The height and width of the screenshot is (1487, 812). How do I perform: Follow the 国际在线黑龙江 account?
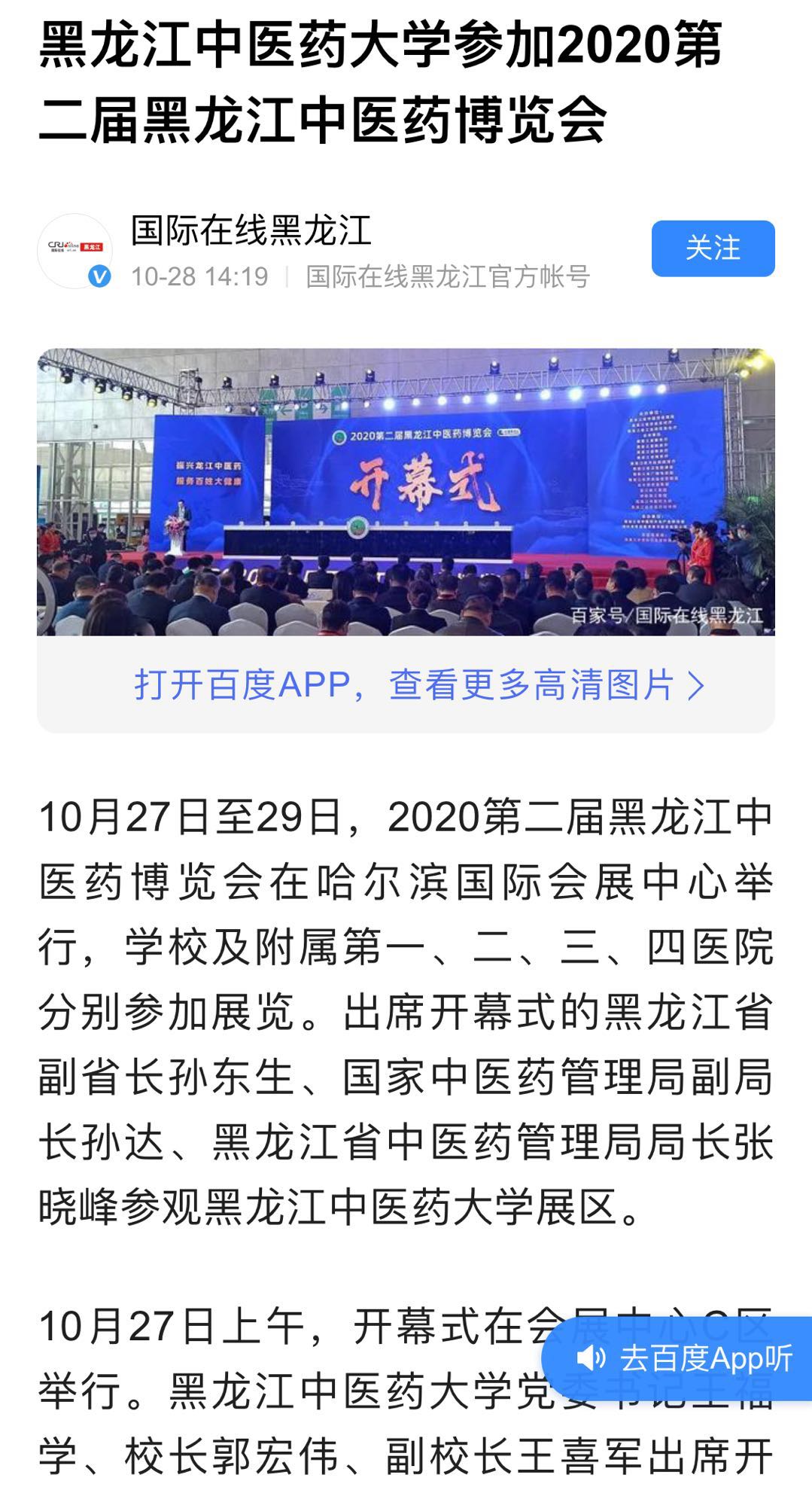(x=712, y=248)
